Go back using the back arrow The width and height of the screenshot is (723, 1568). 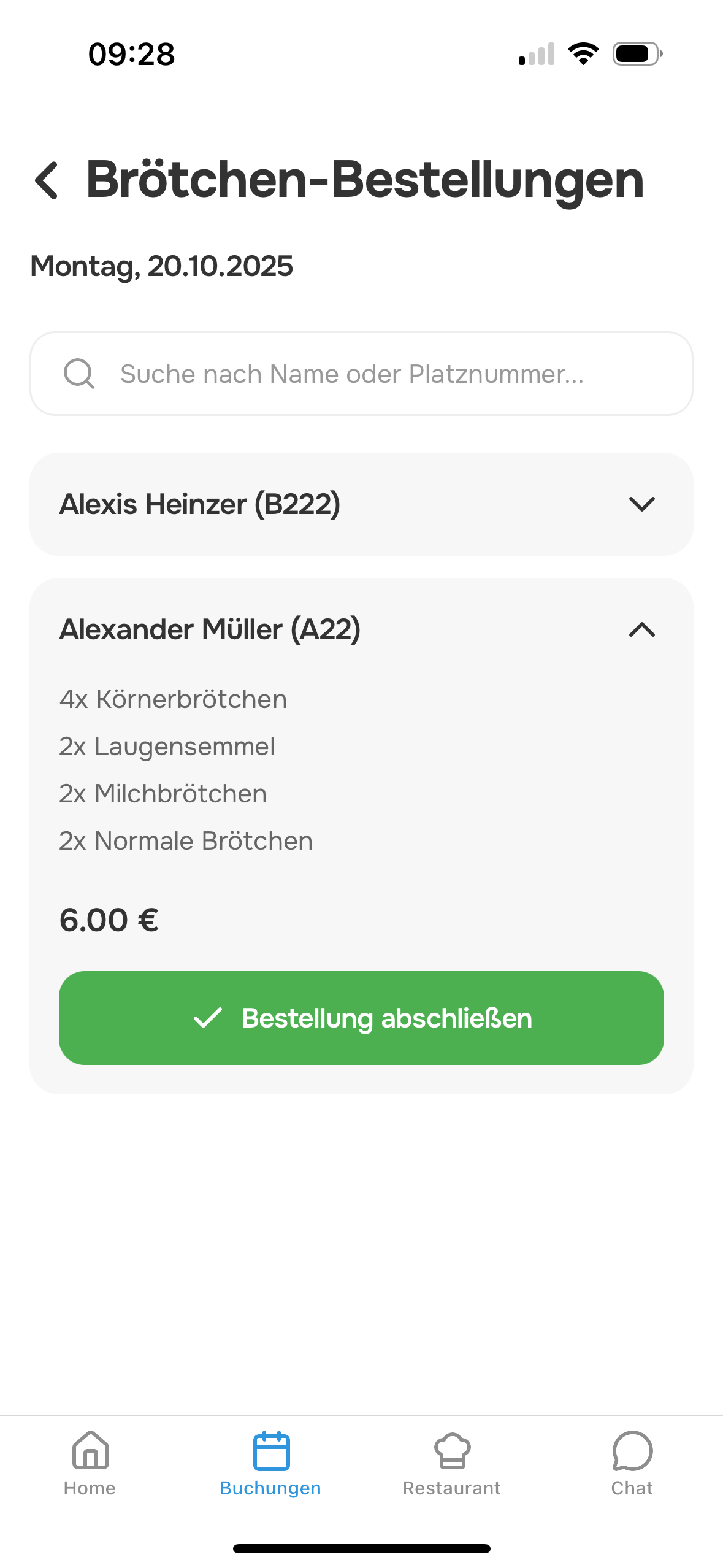[x=47, y=180]
